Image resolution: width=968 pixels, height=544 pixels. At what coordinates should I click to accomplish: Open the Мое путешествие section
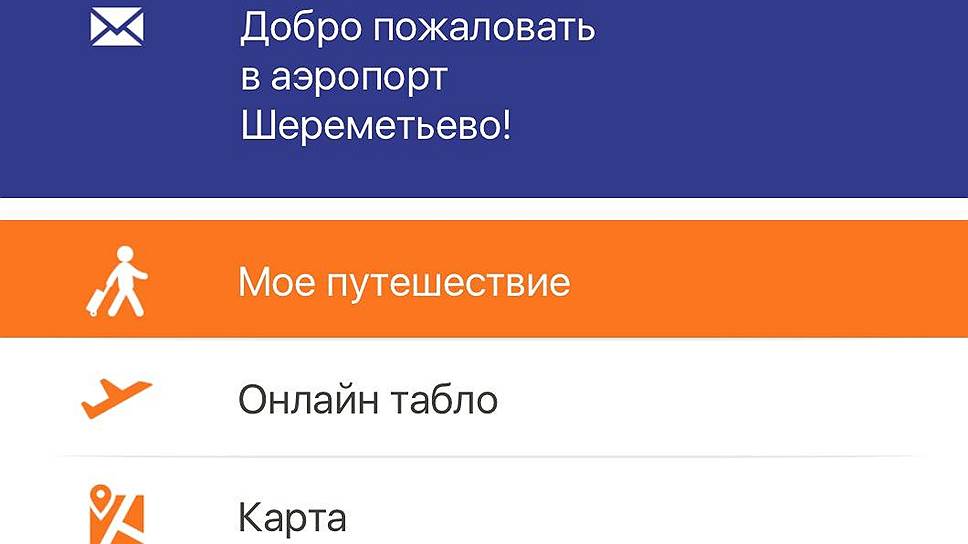[404, 282]
